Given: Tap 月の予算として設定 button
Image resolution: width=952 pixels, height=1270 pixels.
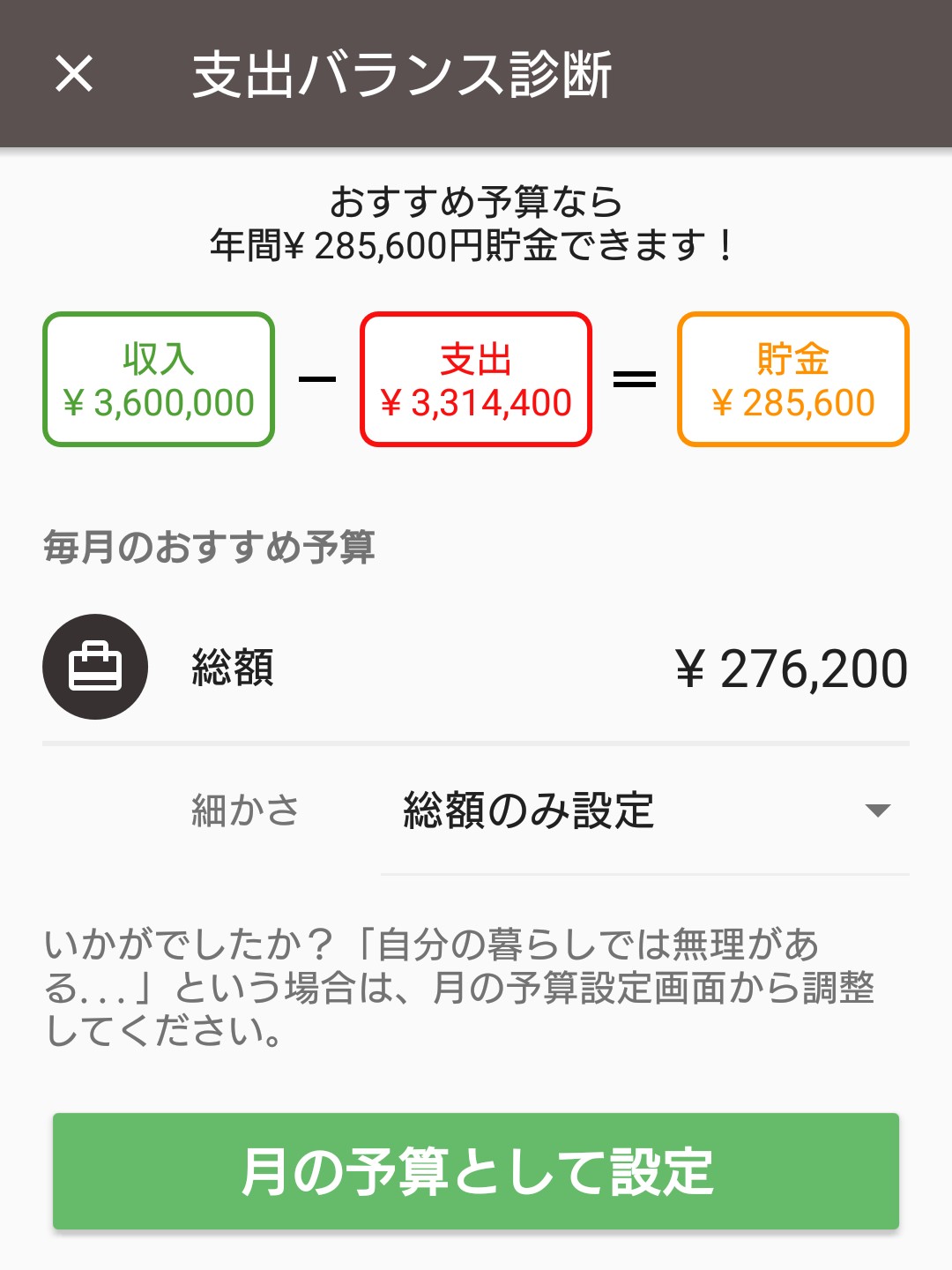Looking at the screenshot, I should click(x=476, y=1171).
